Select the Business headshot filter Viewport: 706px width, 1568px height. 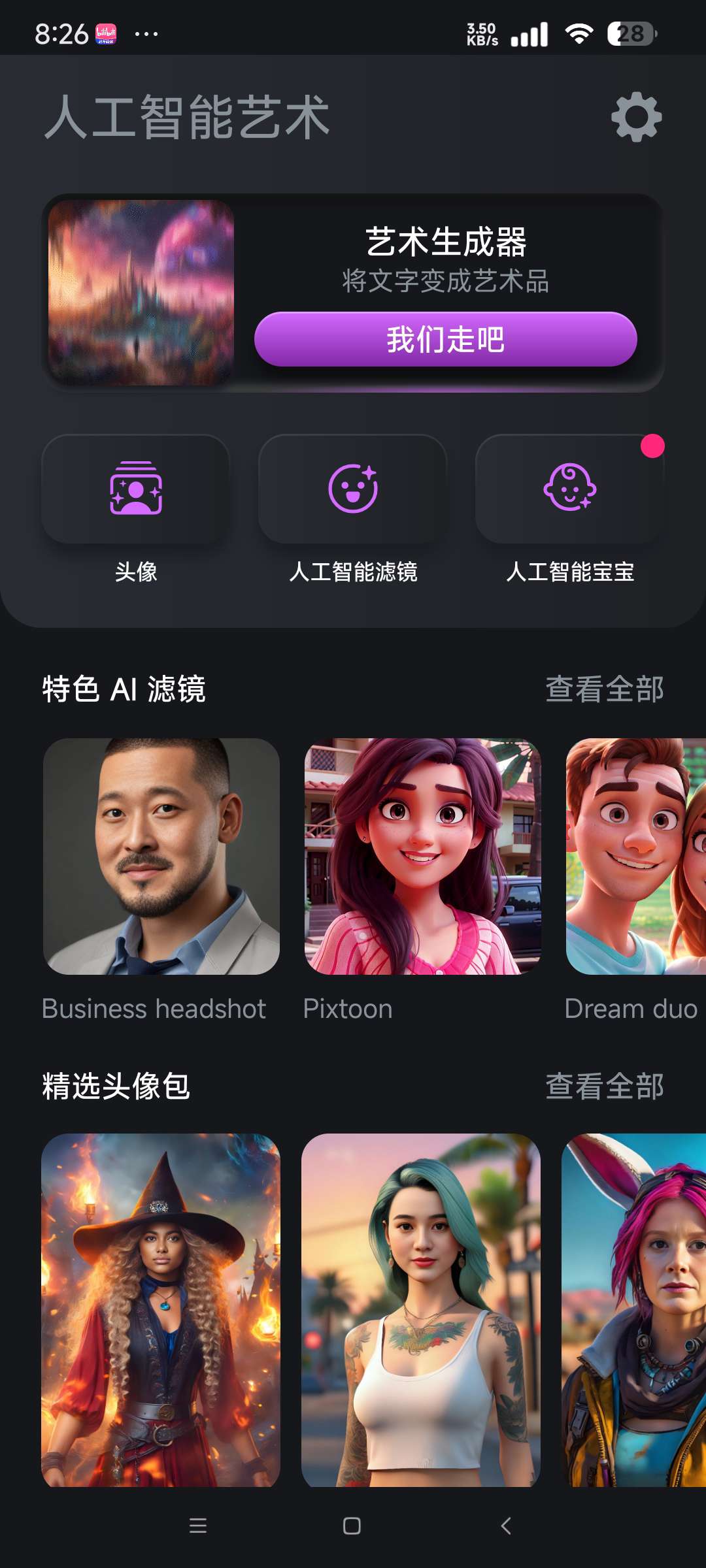(x=161, y=857)
